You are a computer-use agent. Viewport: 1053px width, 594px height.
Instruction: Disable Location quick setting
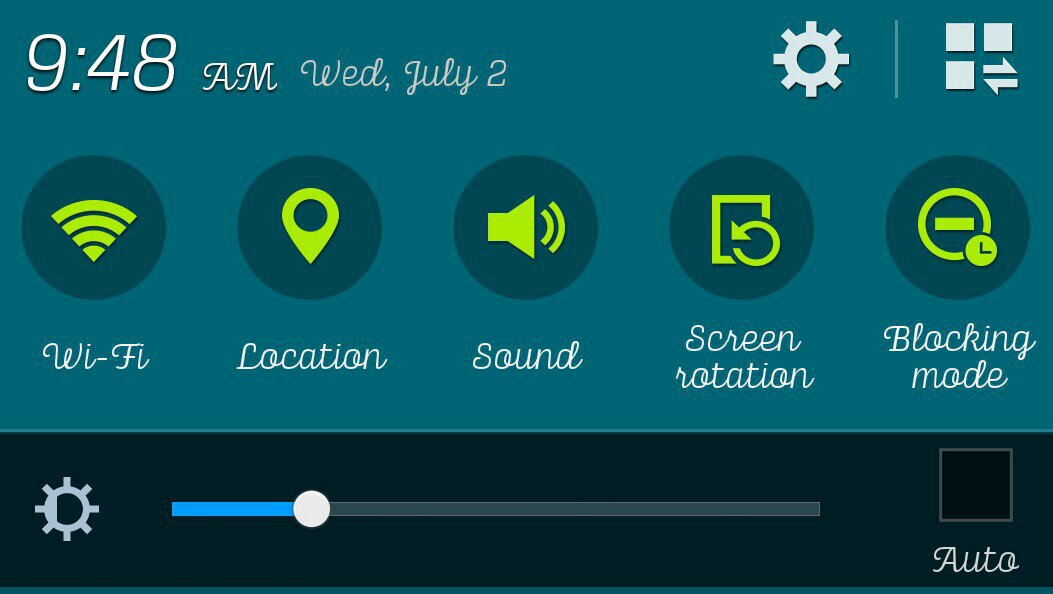pyautogui.click(x=310, y=228)
